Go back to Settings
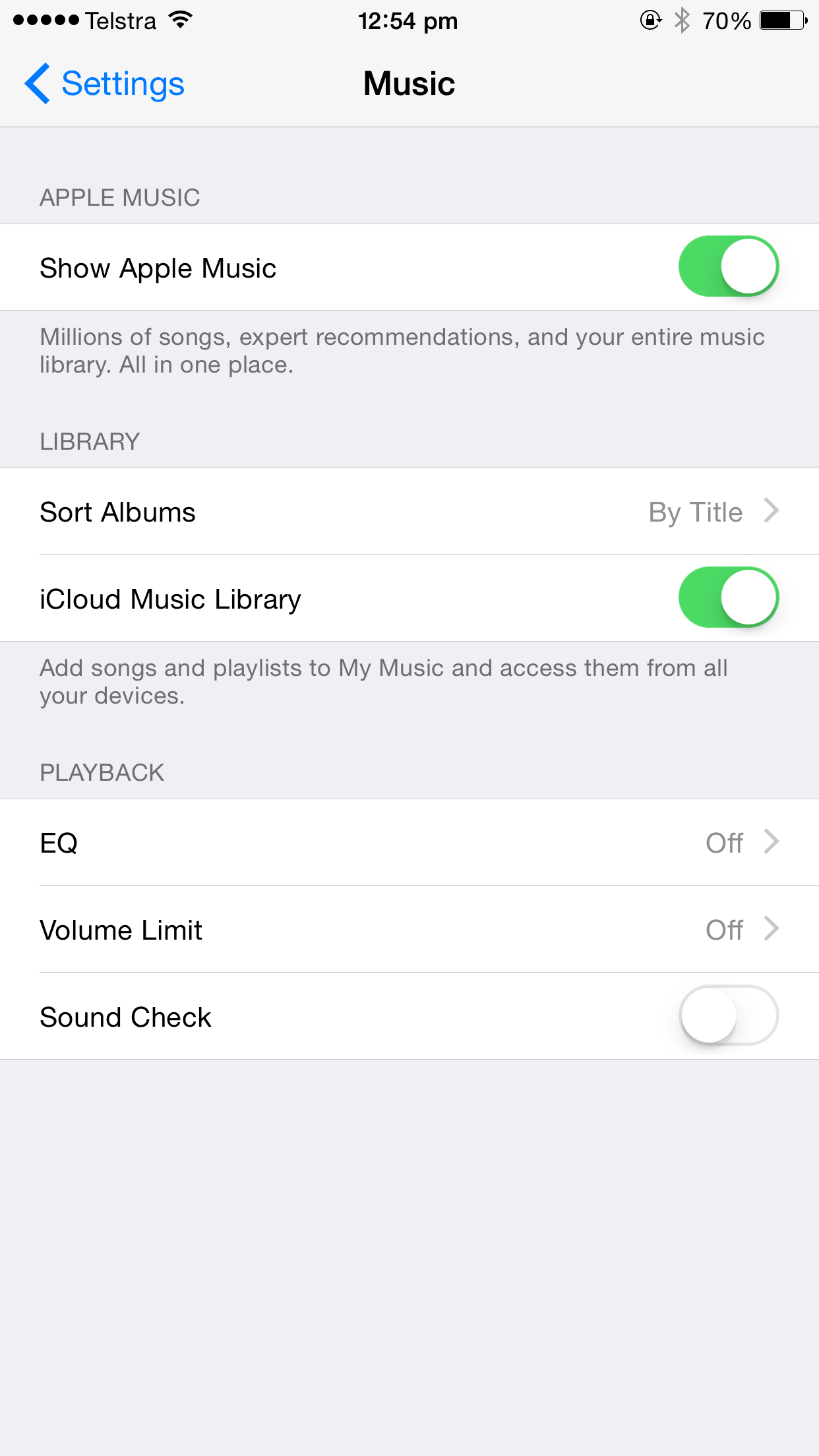The image size is (819, 1456). pos(104,84)
